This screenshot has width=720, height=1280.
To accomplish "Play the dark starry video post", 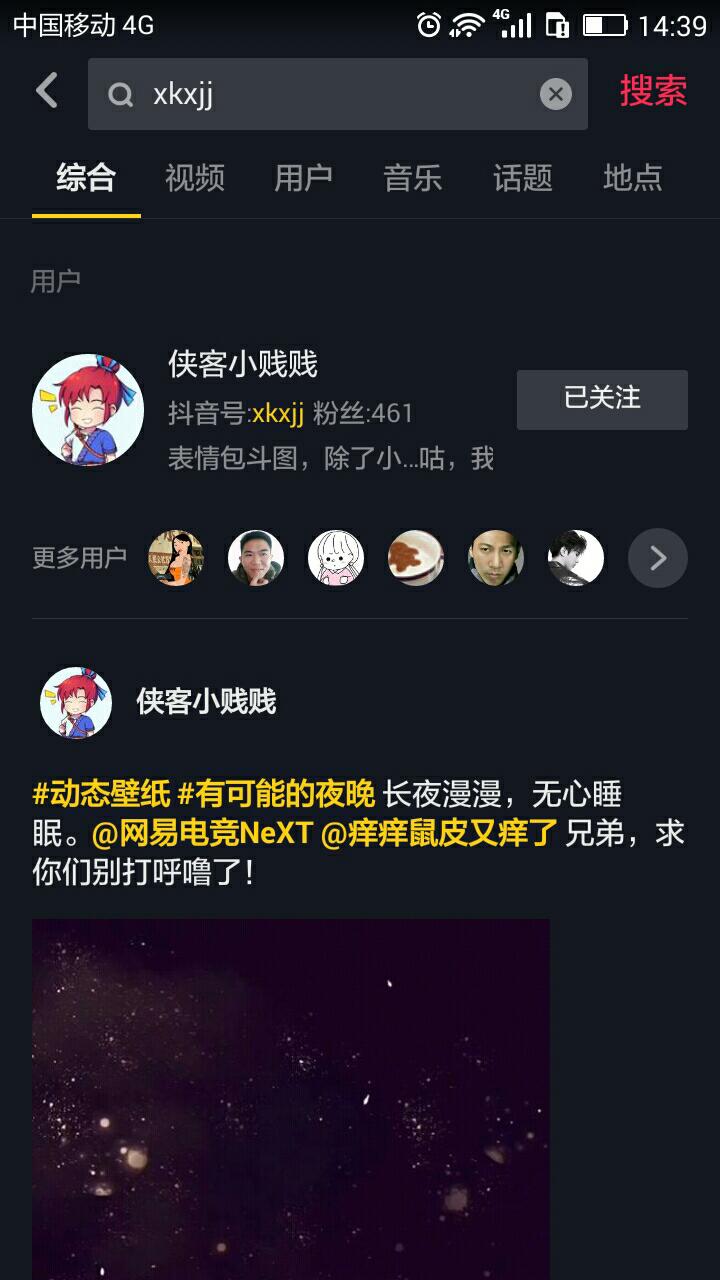I will [x=290, y=1098].
